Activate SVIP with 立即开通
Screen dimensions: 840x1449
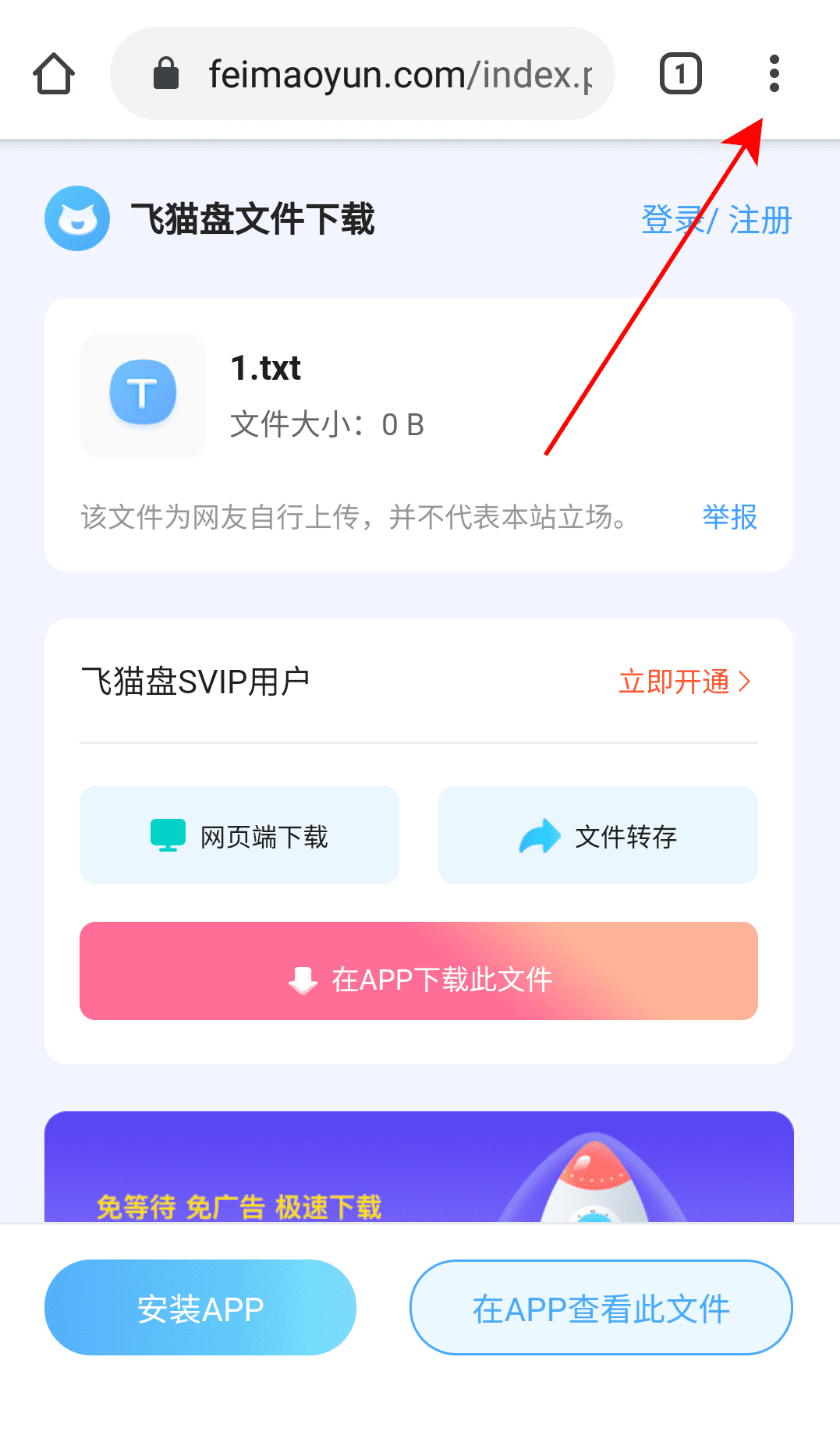(x=684, y=682)
